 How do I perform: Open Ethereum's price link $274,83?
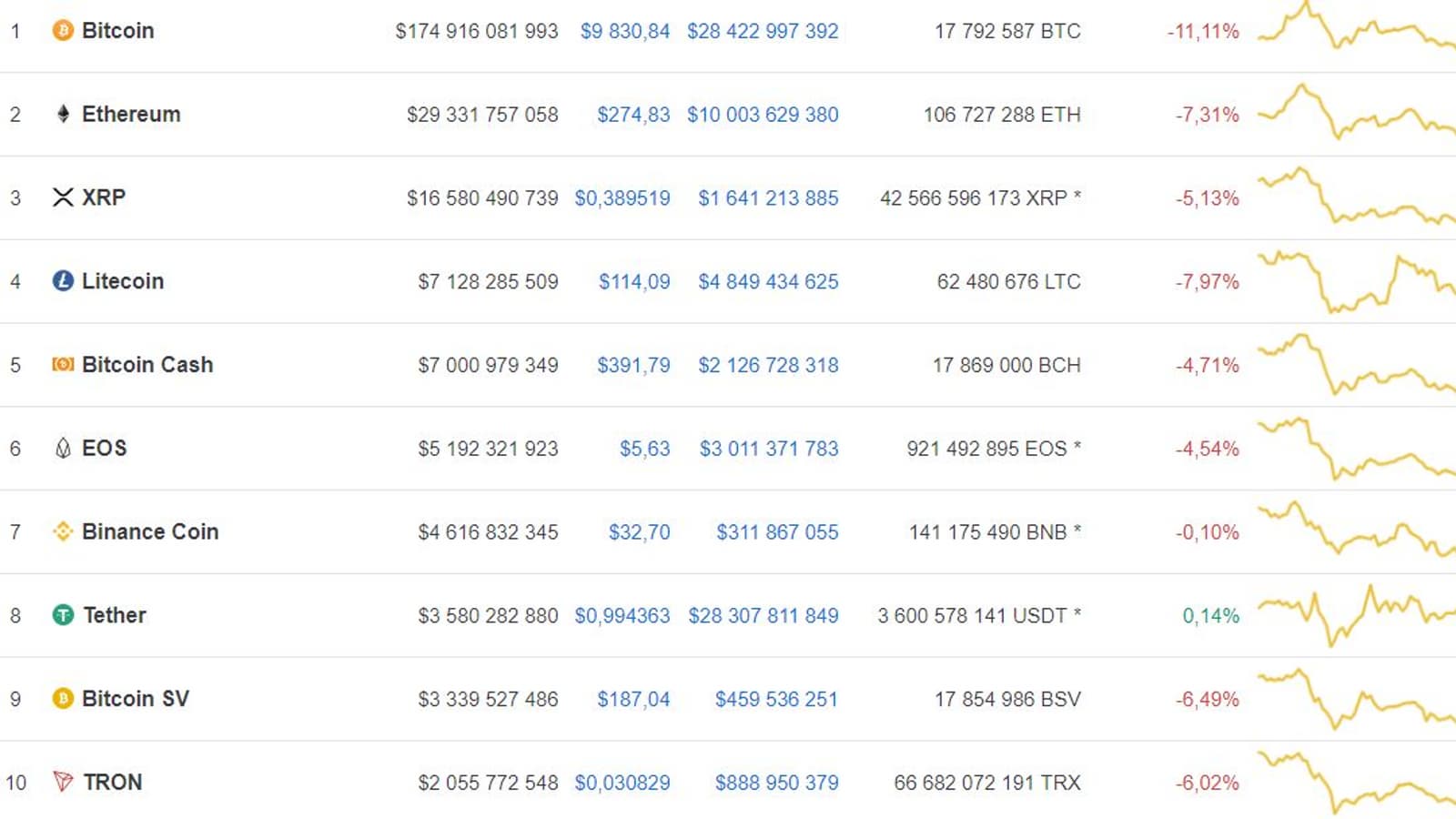[x=633, y=116]
